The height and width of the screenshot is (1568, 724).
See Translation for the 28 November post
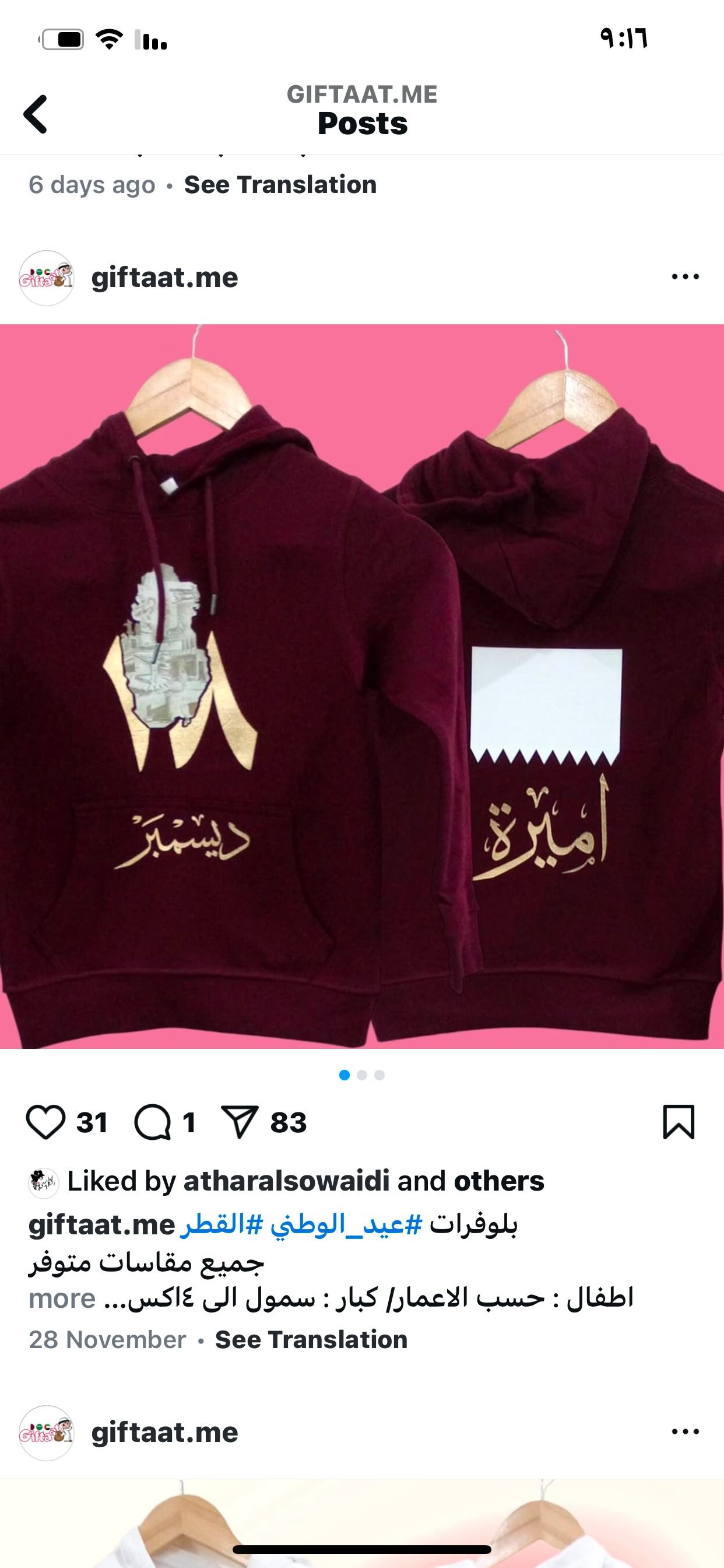pos(311,1340)
